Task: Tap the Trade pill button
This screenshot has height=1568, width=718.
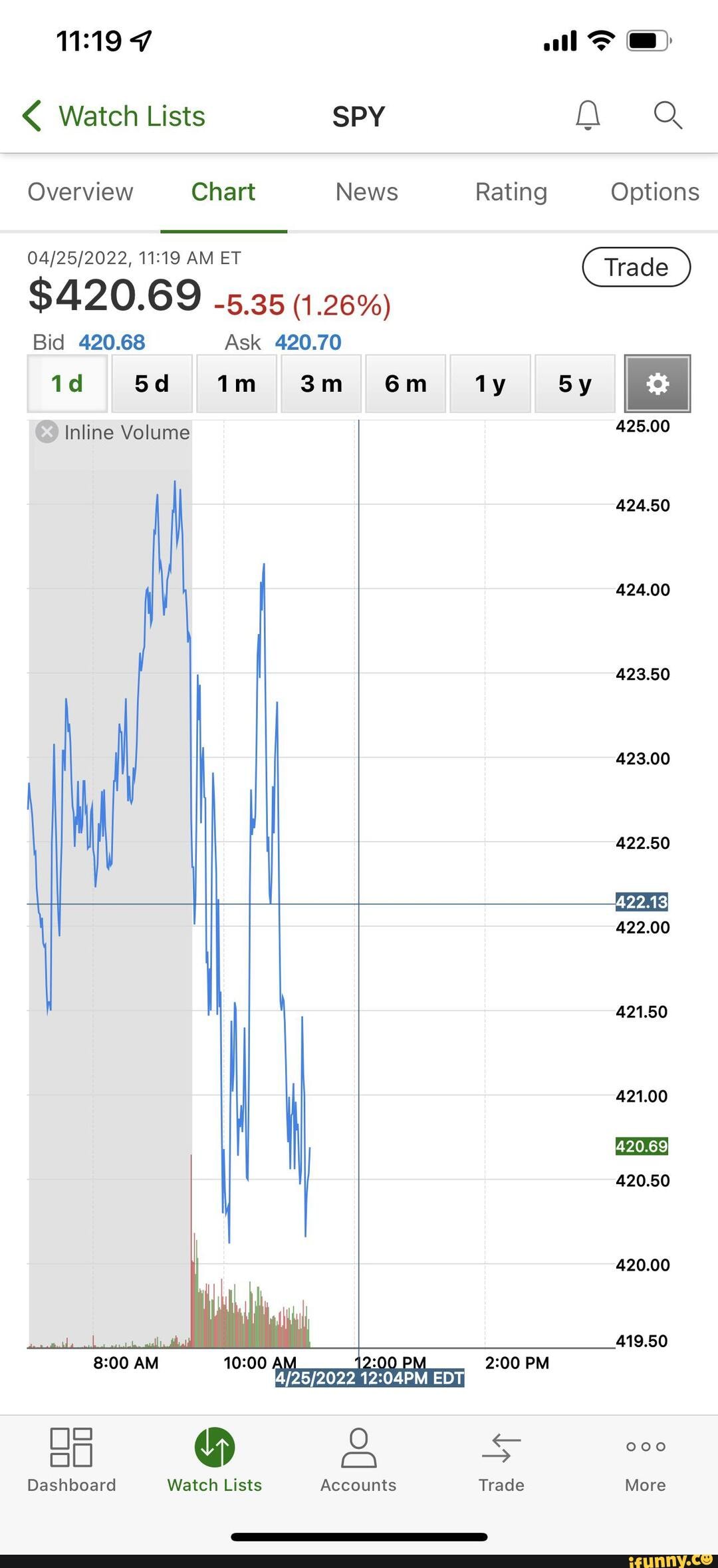Action: coord(636,267)
